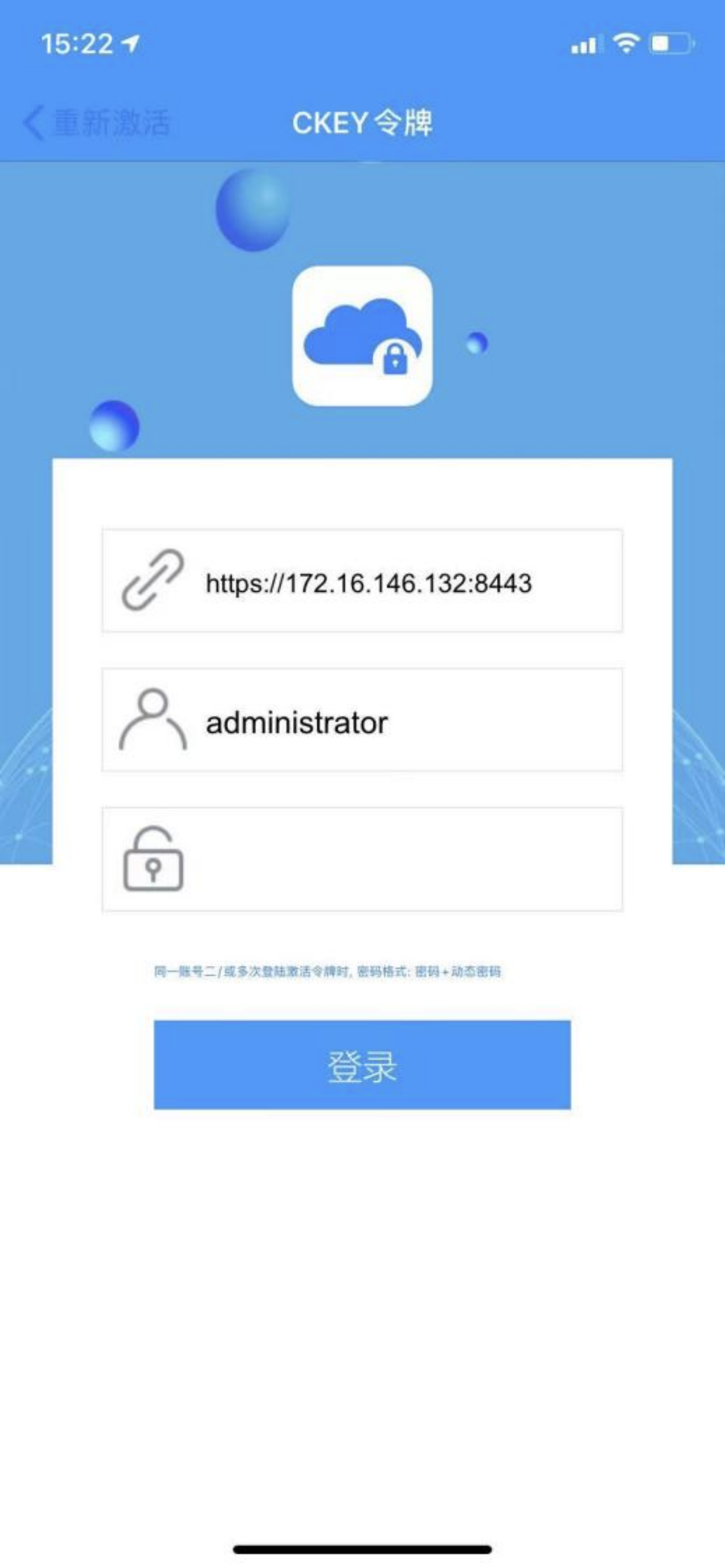
Task: Focus the empty password field
Action: click(392, 859)
